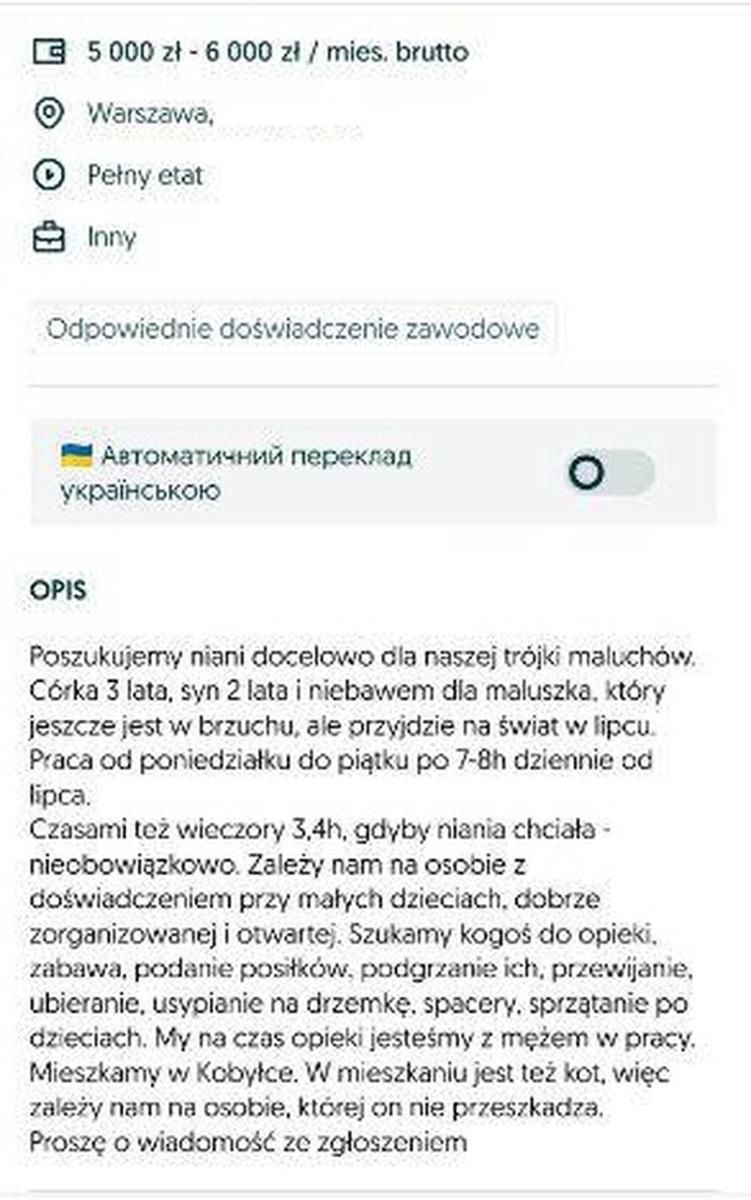
Task: Toggle Автоматичний переклад українською switch
Action: [614, 472]
